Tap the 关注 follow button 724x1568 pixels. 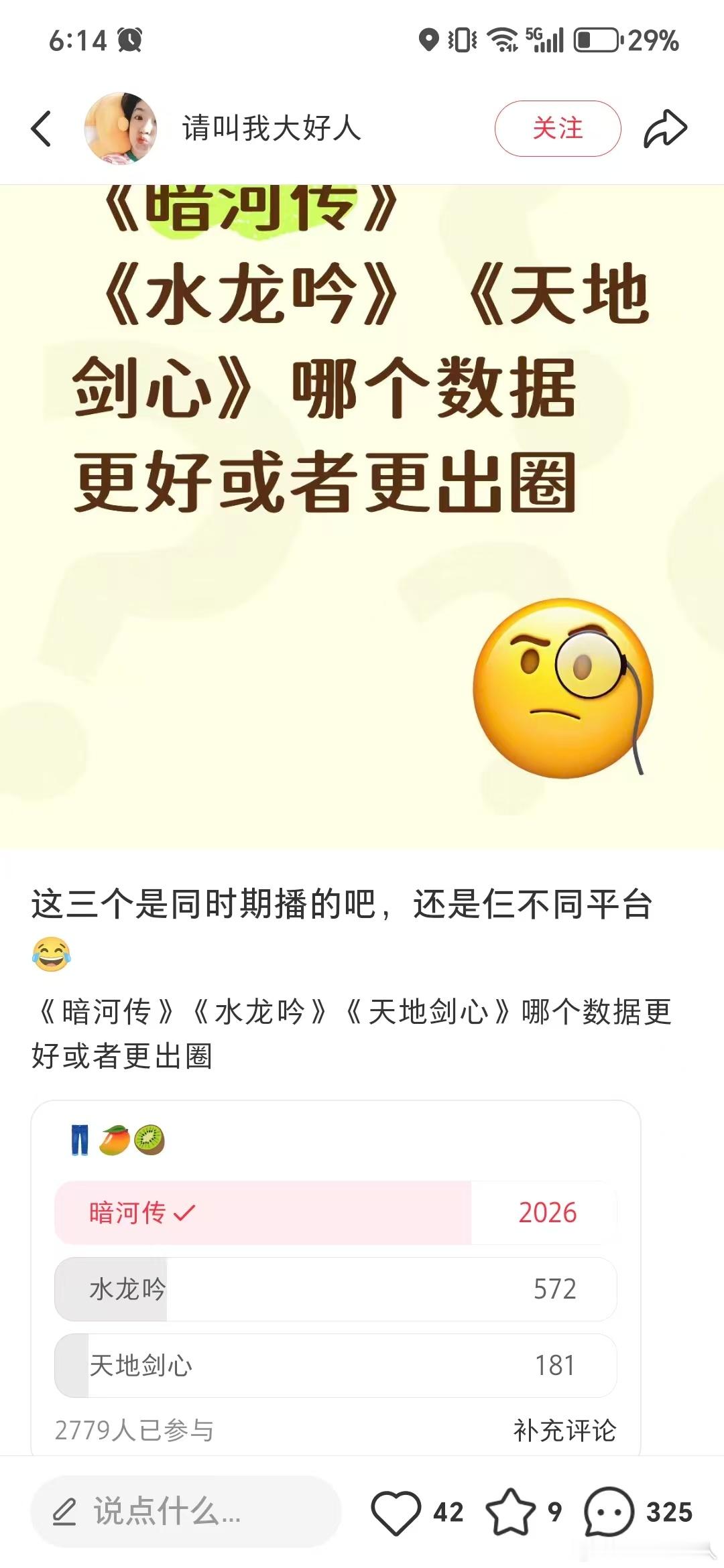(x=558, y=127)
